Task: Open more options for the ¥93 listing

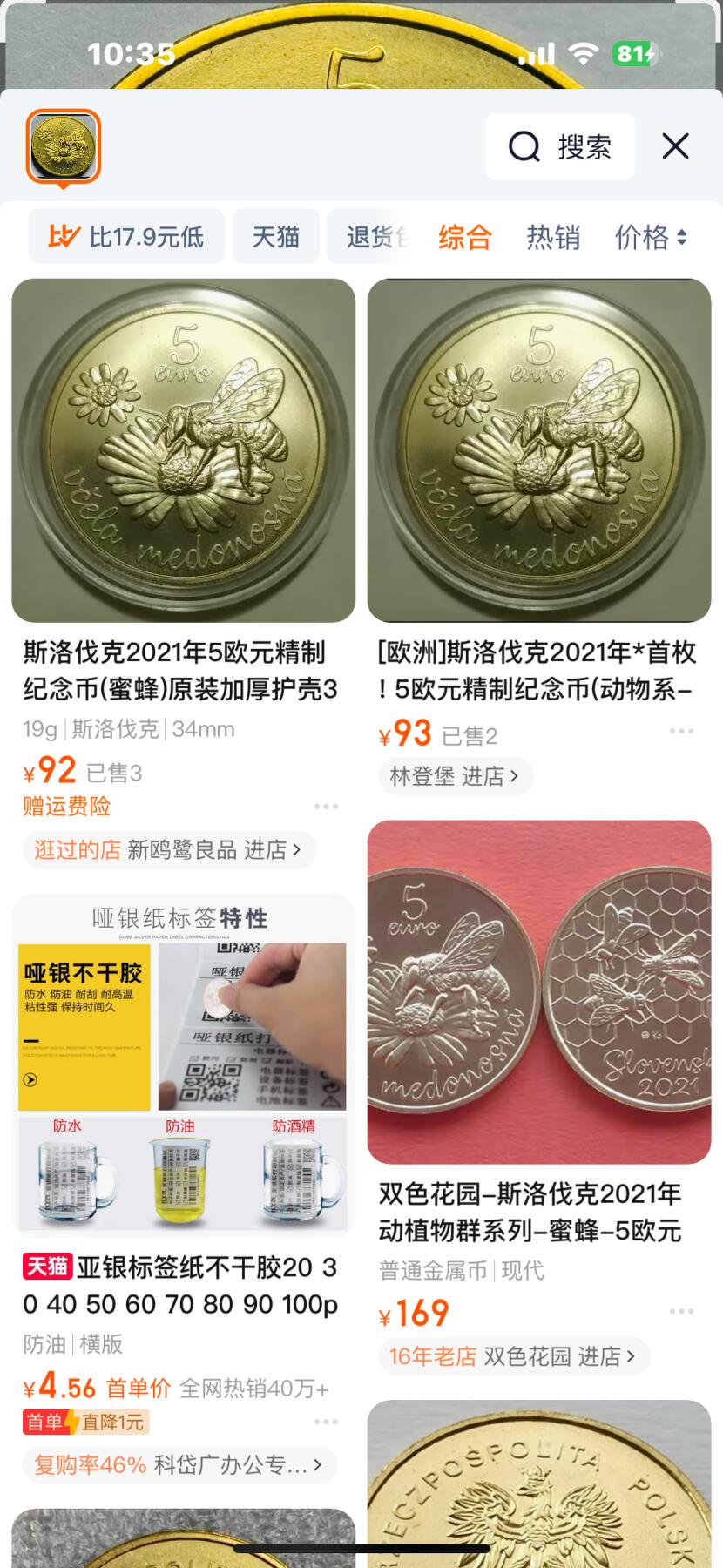Action: 681,731
